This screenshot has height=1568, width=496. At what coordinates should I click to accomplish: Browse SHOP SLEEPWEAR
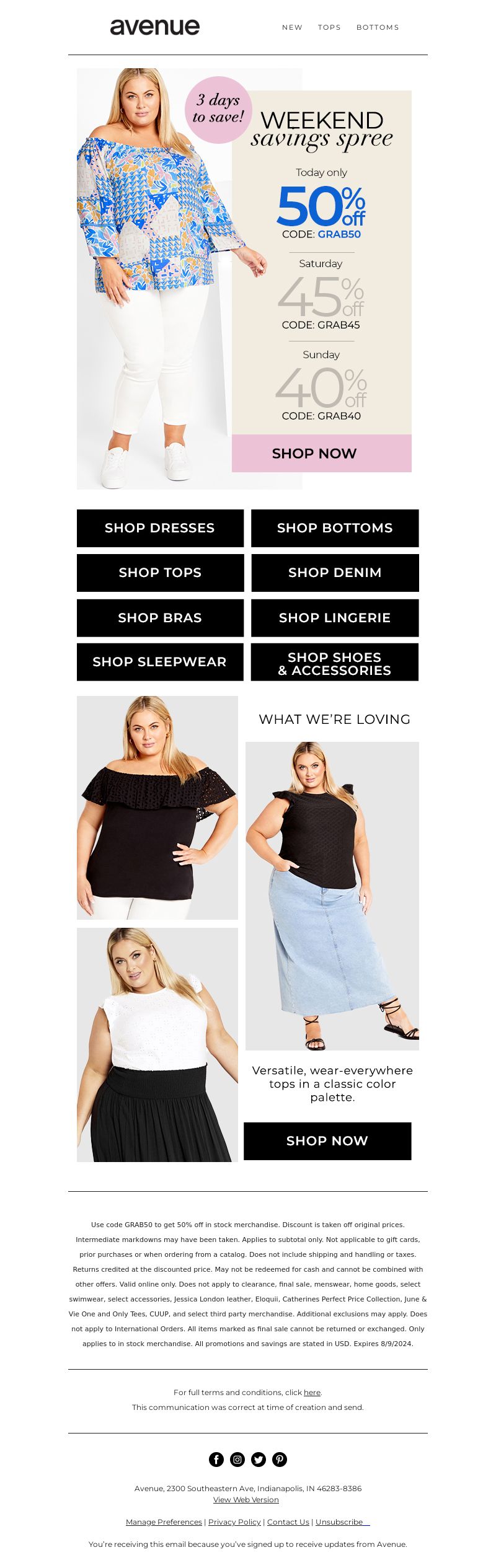point(160,662)
